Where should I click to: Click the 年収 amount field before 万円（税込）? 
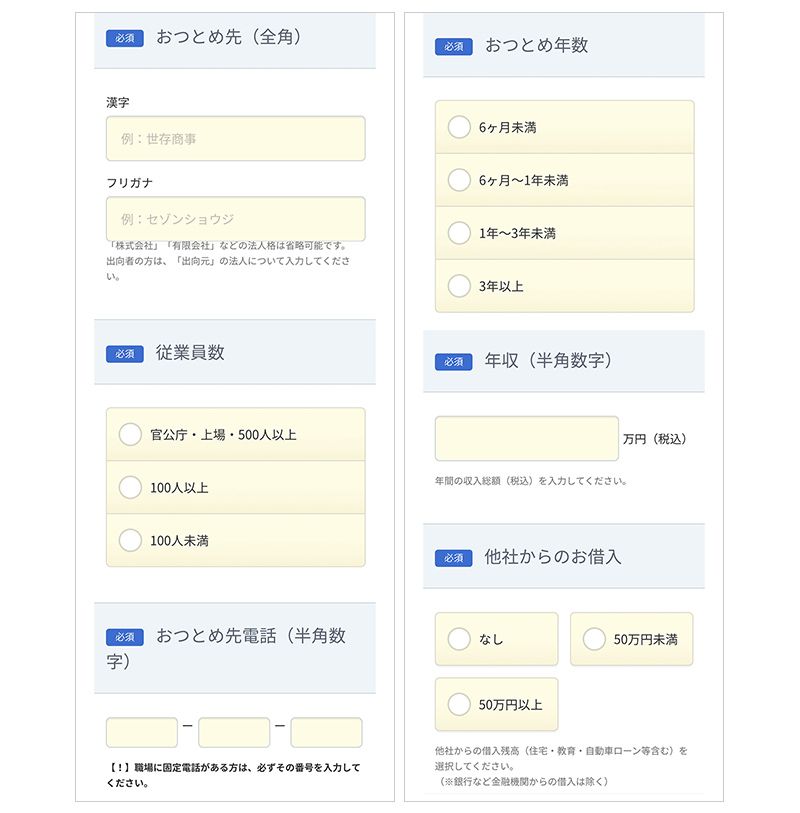[527, 437]
